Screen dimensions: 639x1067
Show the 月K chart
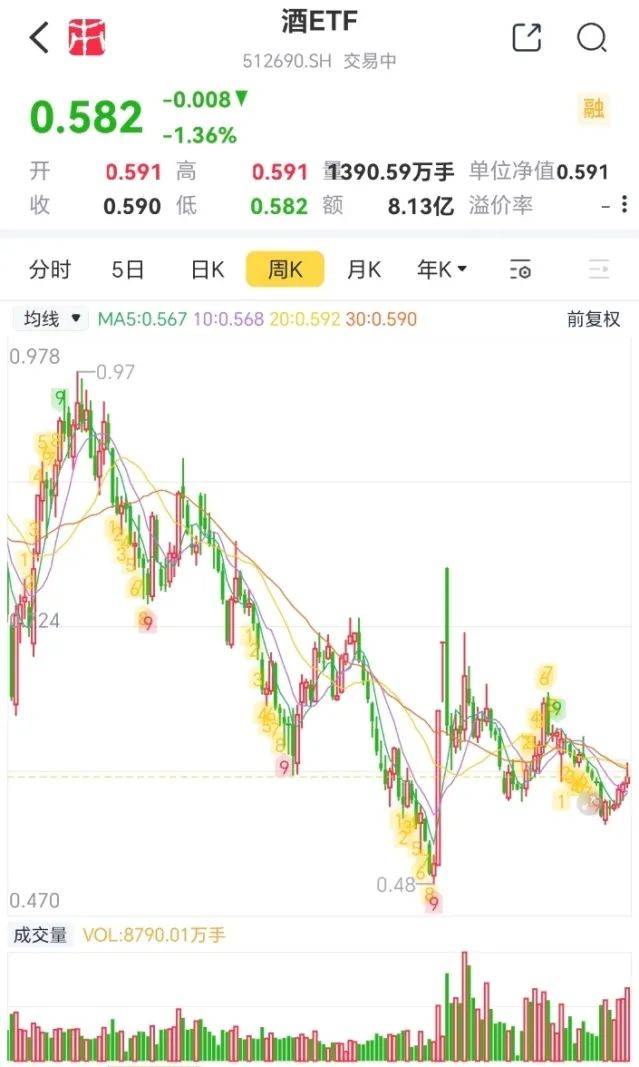pyautogui.click(x=364, y=269)
